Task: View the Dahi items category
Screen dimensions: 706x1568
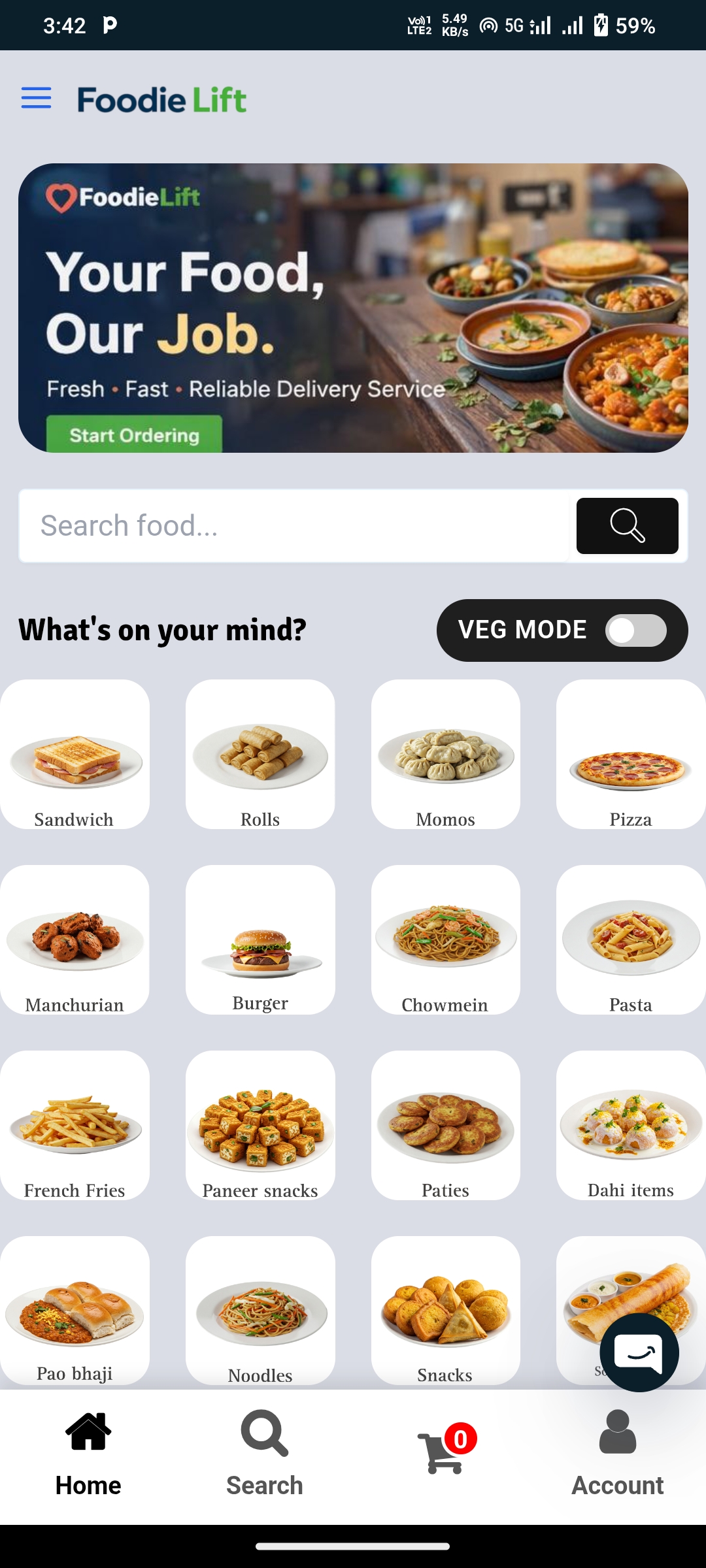Action: pos(631,1126)
